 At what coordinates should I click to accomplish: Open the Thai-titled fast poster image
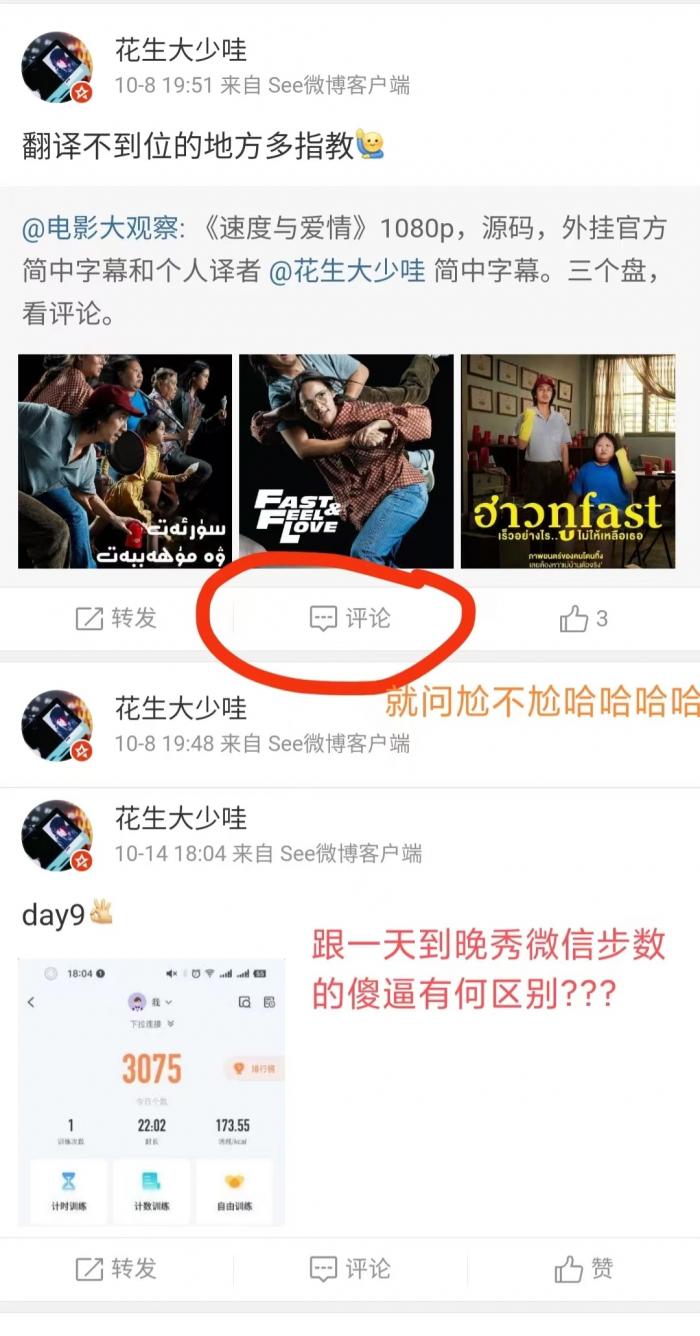tap(567, 462)
